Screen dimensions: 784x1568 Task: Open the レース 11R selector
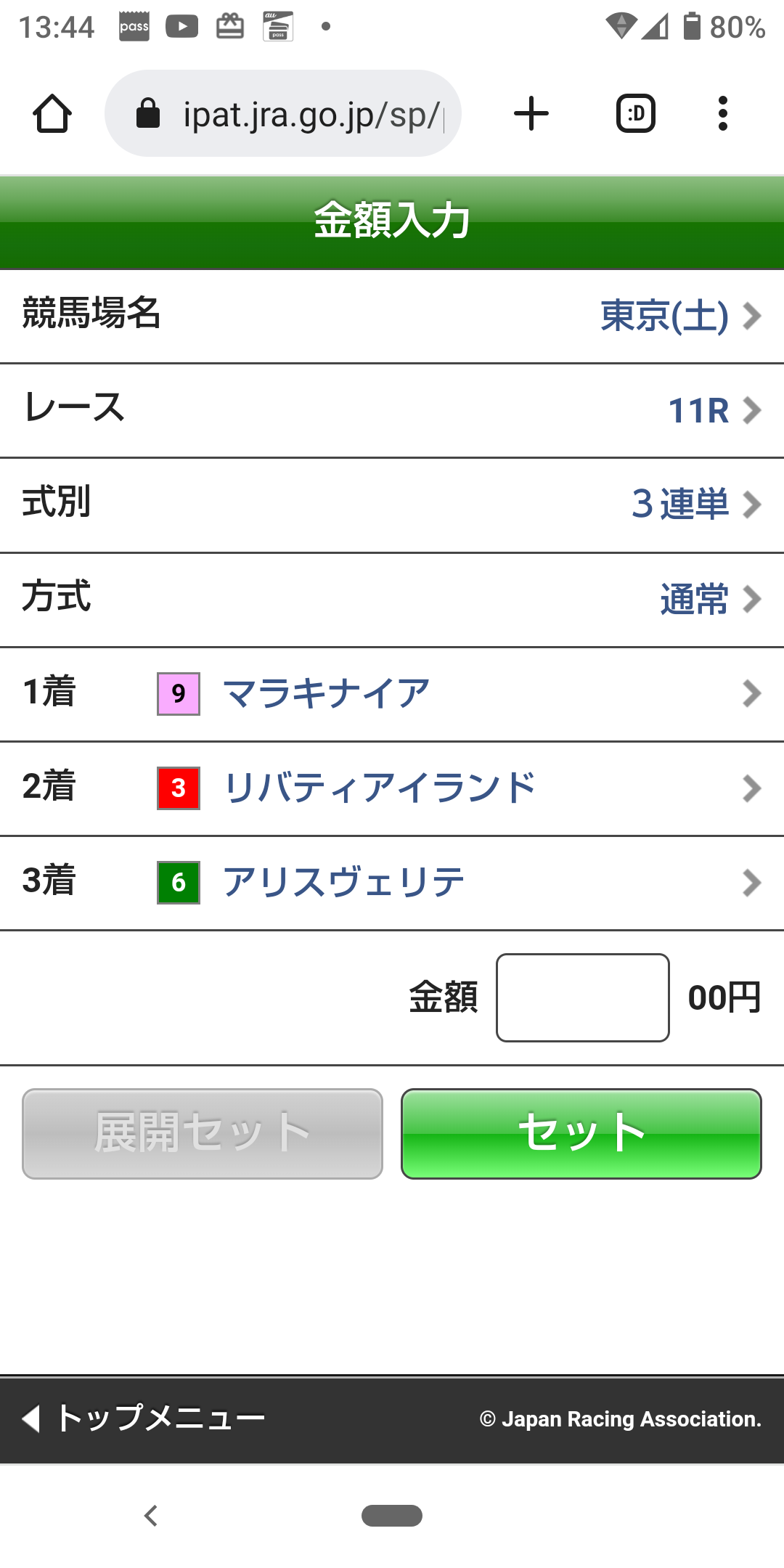tap(392, 409)
